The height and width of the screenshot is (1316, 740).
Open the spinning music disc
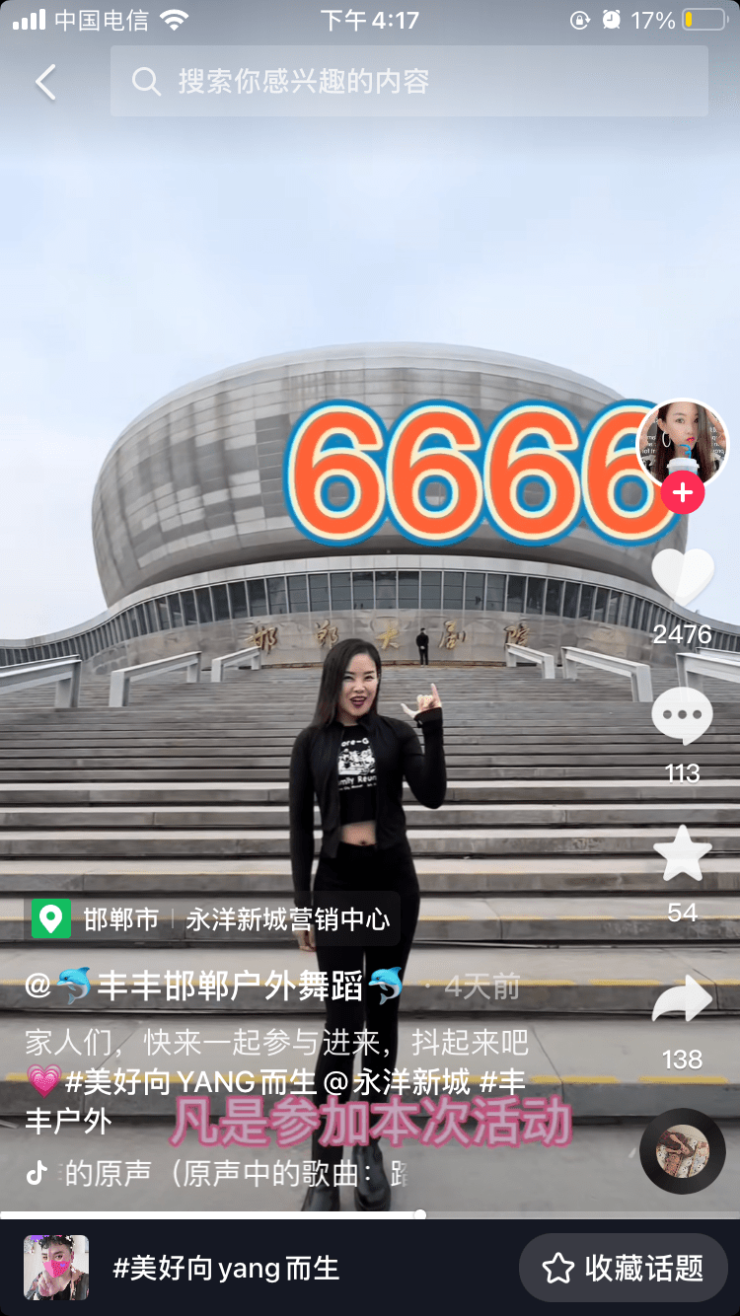tap(682, 1151)
